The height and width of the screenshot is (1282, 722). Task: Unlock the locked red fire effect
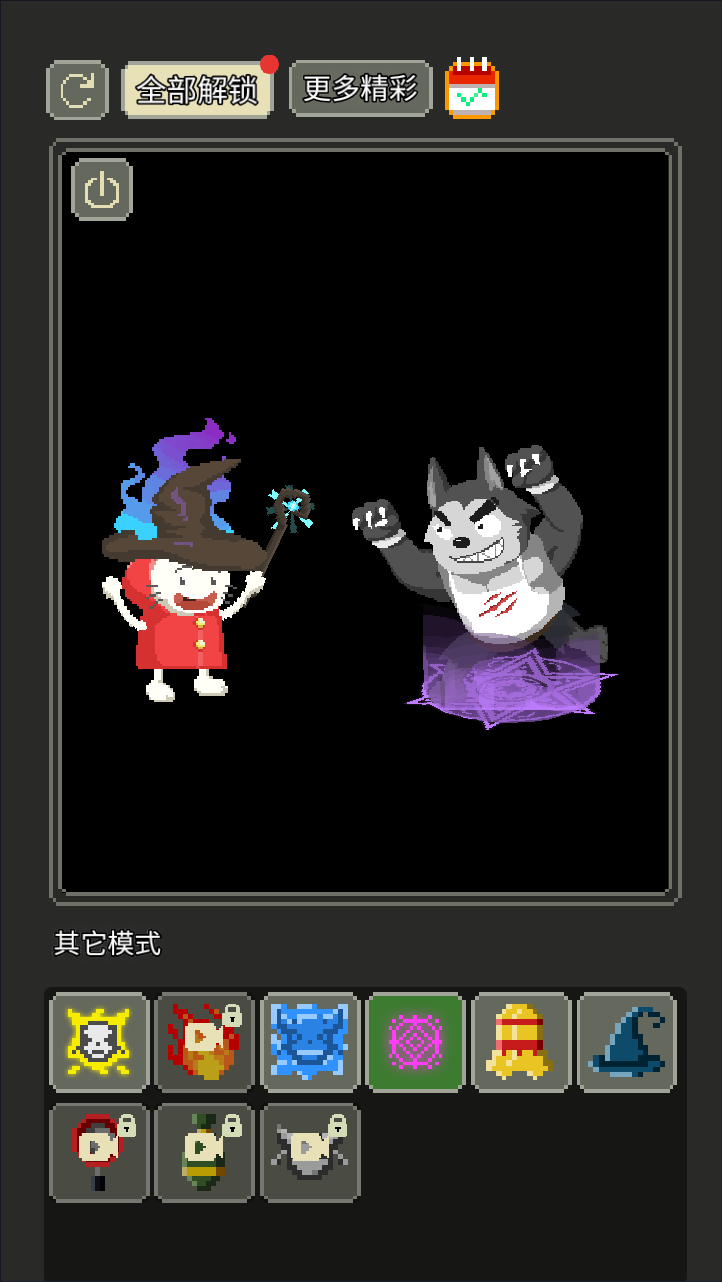coord(205,1041)
